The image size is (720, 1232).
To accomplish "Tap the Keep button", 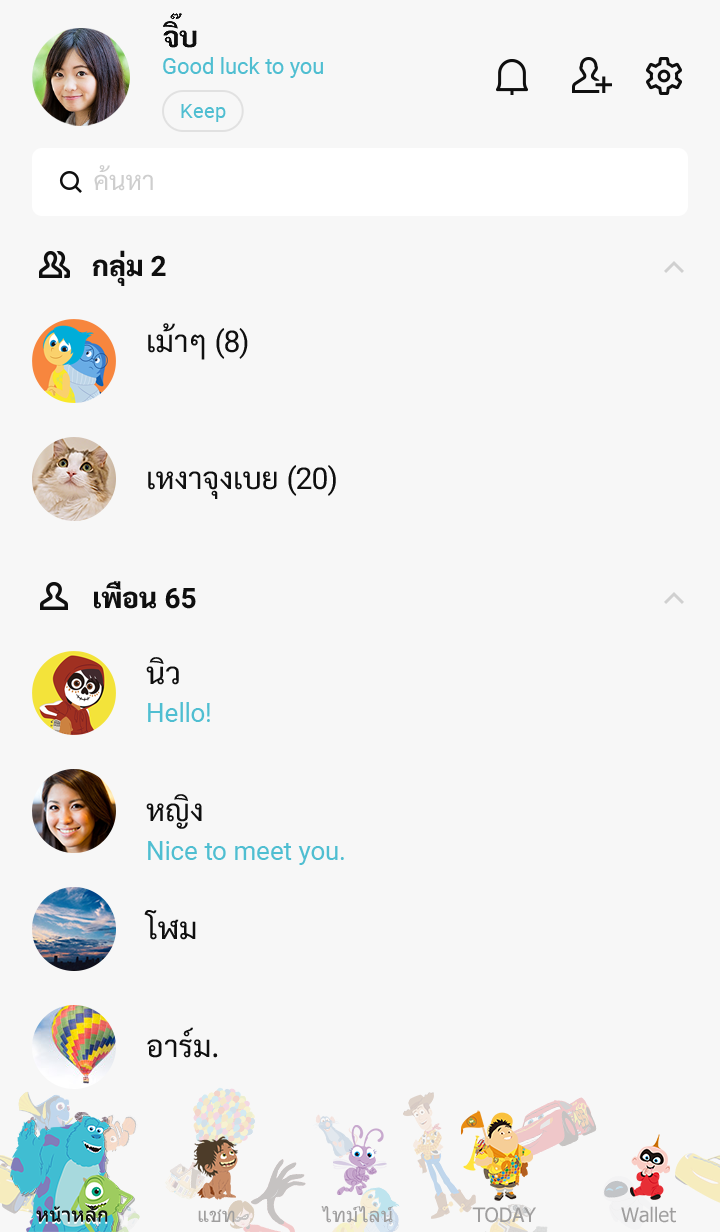I will (203, 111).
